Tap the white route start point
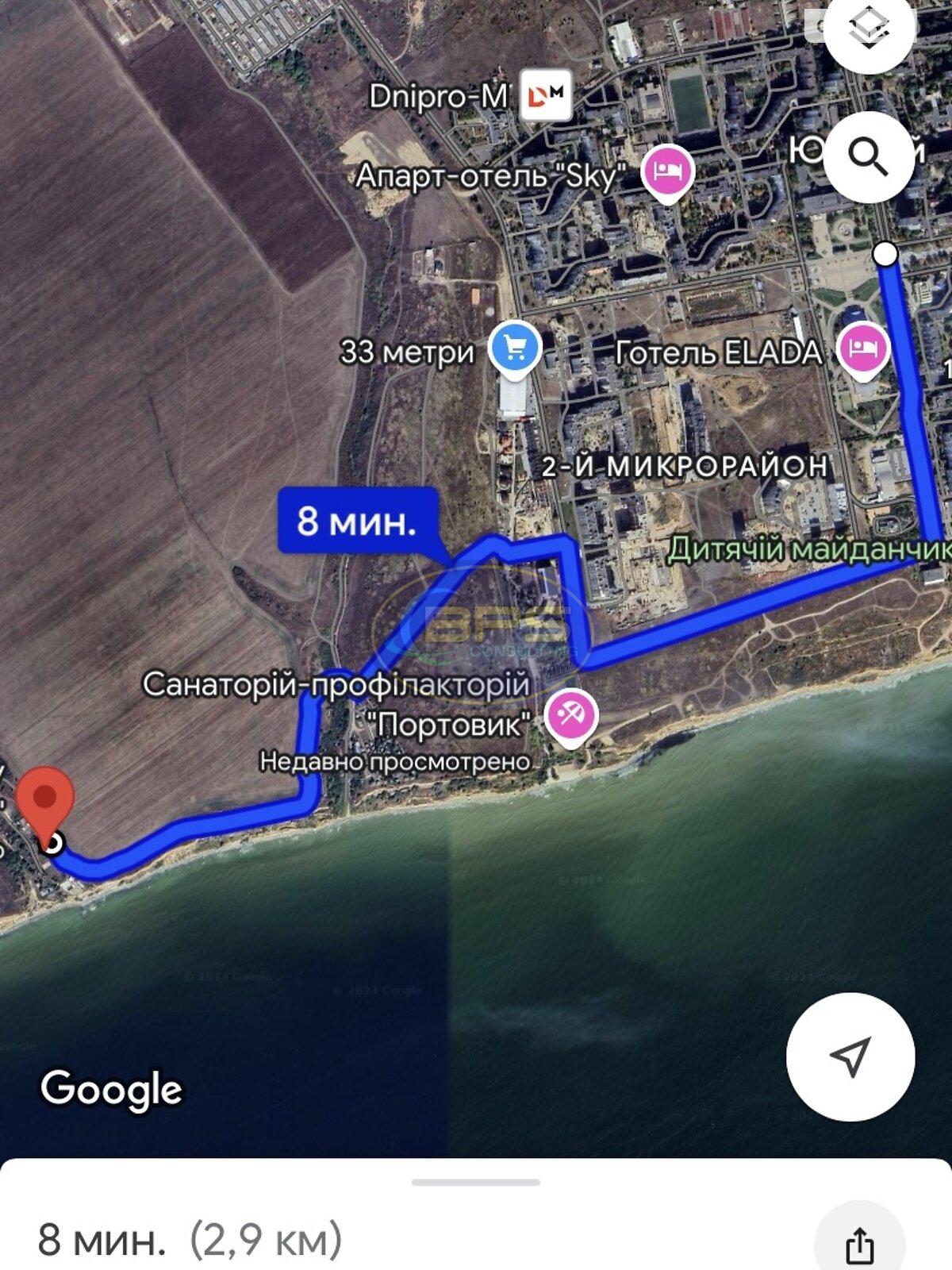The height and width of the screenshot is (1270, 952). pyautogui.click(x=885, y=254)
